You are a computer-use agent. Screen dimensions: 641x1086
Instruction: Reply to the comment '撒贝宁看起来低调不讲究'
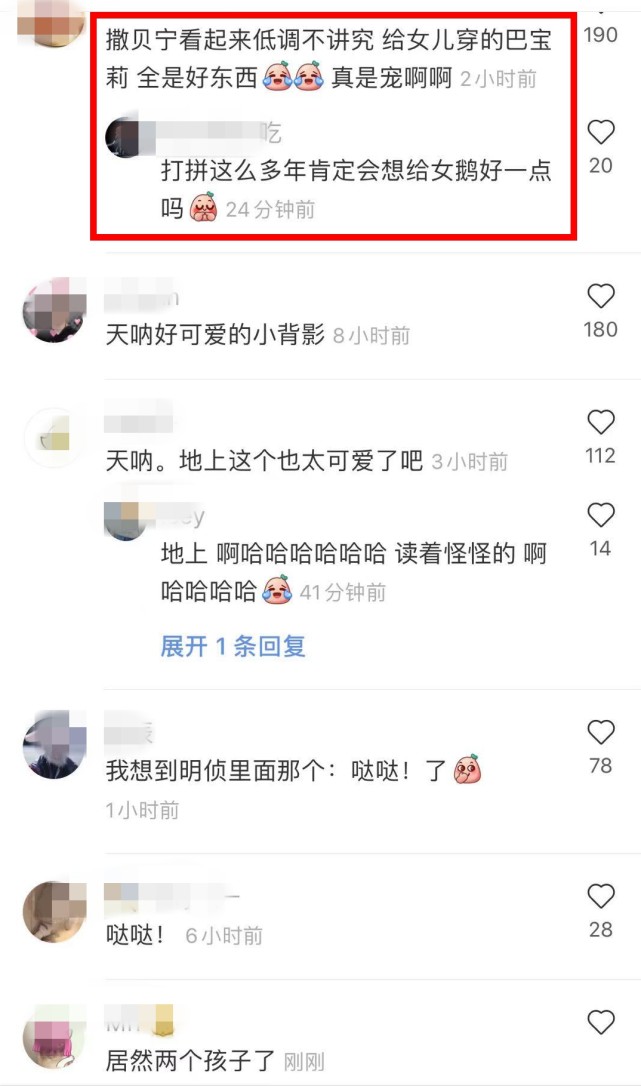(x=328, y=60)
